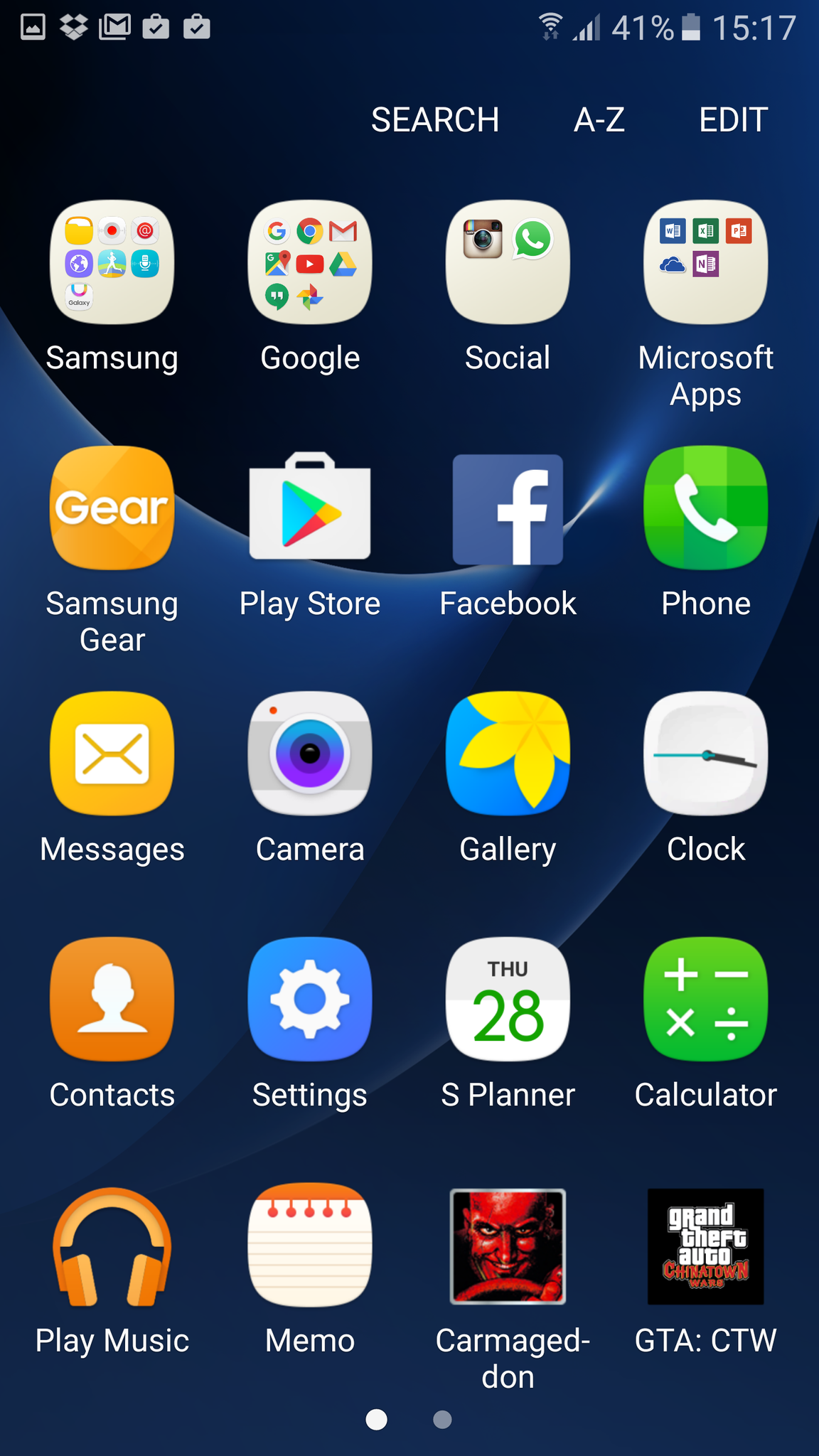
Task: Open the Clock app
Action: pyautogui.click(x=705, y=754)
